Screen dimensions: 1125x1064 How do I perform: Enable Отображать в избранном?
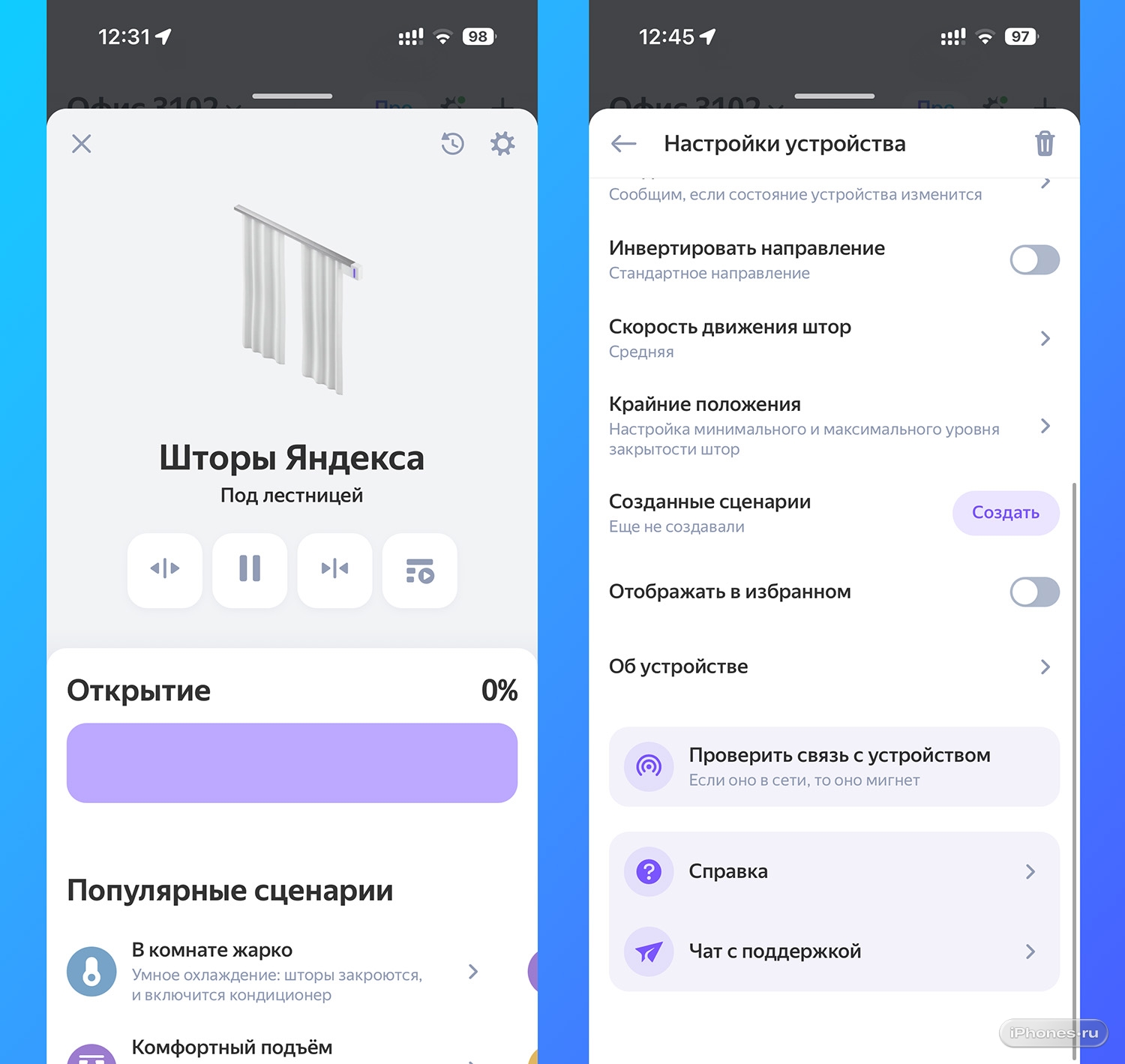tap(1033, 592)
